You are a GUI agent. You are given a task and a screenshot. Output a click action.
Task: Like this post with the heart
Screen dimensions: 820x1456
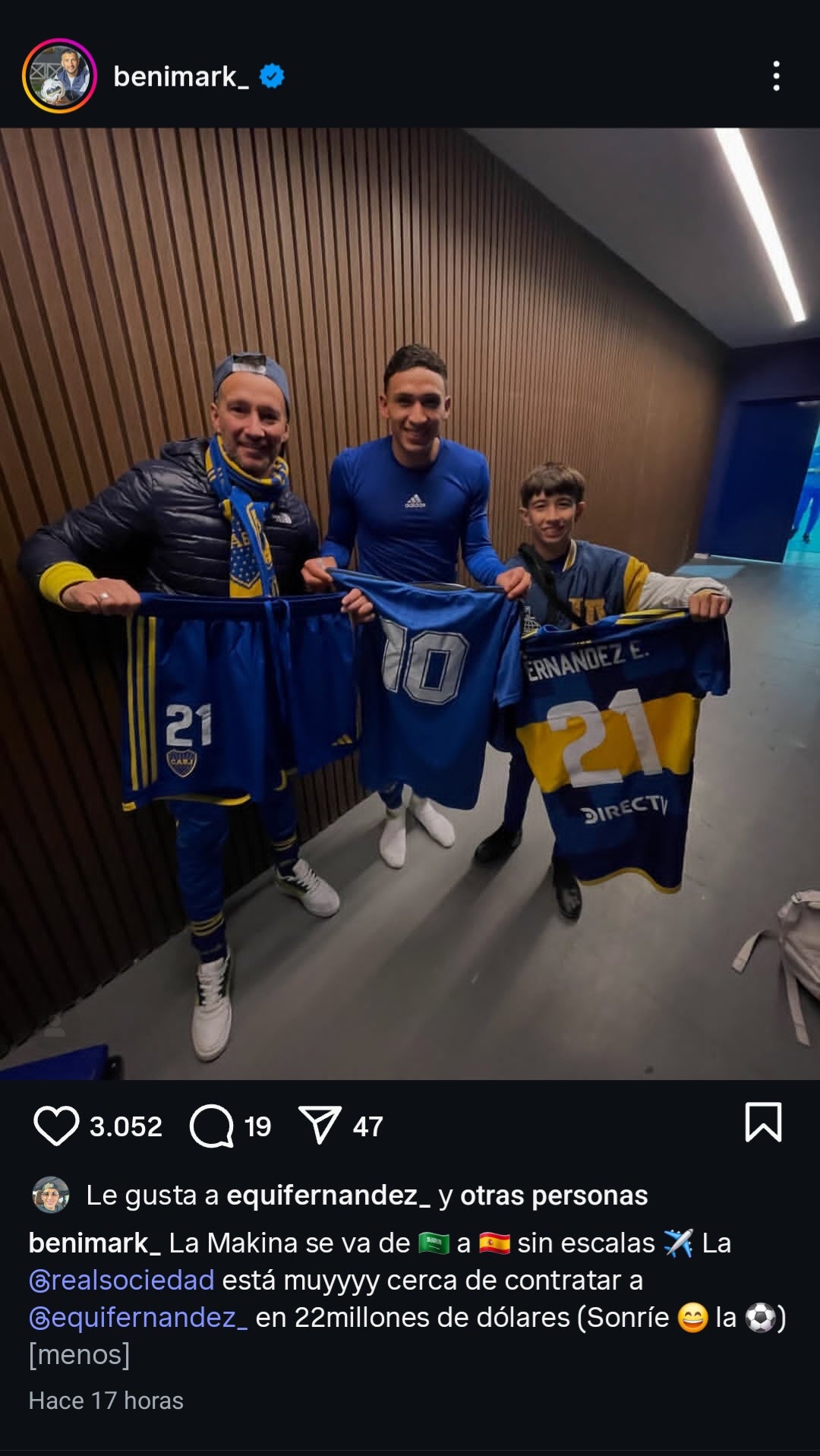point(56,1126)
